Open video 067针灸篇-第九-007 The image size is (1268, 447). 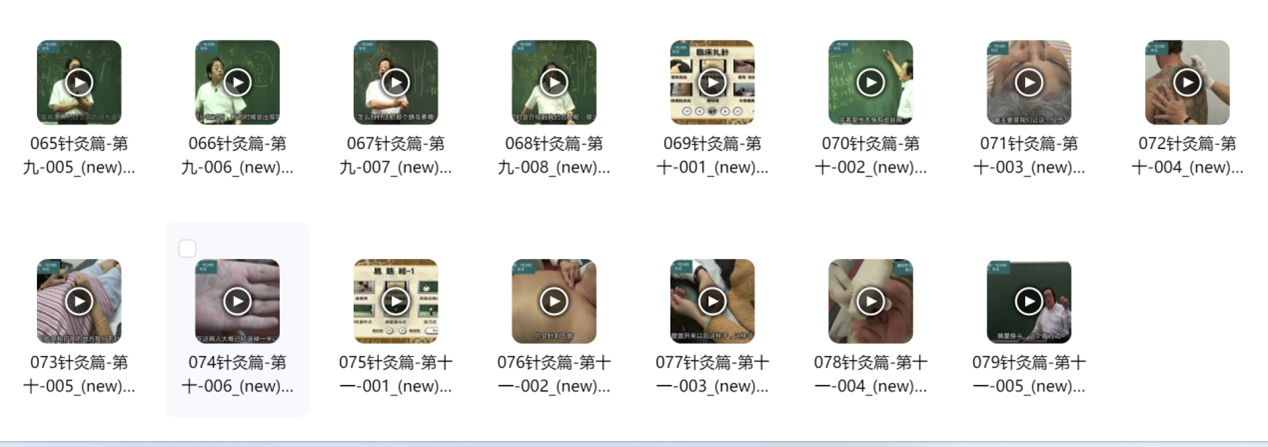point(396,82)
